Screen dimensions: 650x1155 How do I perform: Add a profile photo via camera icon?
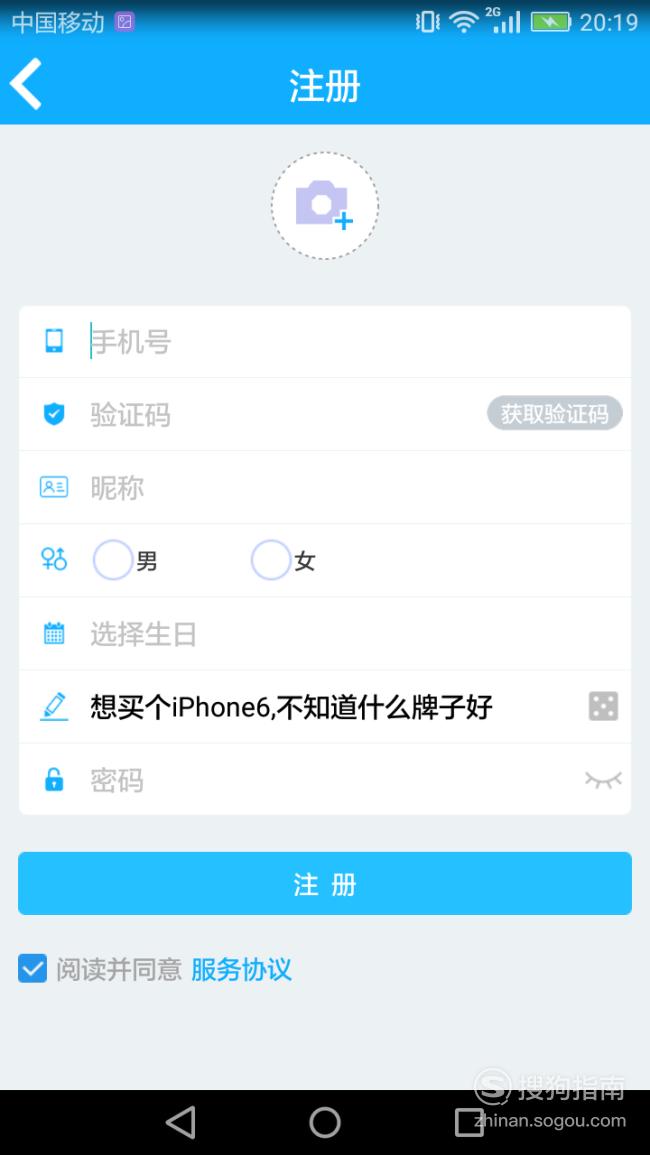coord(325,206)
